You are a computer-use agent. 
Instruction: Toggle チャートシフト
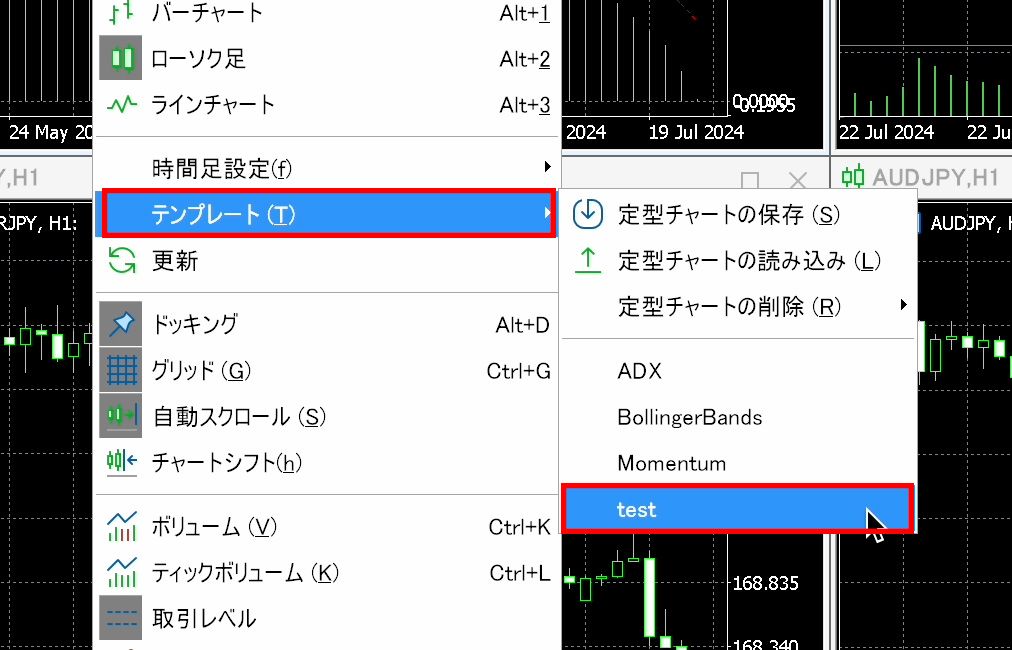[226, 462]
